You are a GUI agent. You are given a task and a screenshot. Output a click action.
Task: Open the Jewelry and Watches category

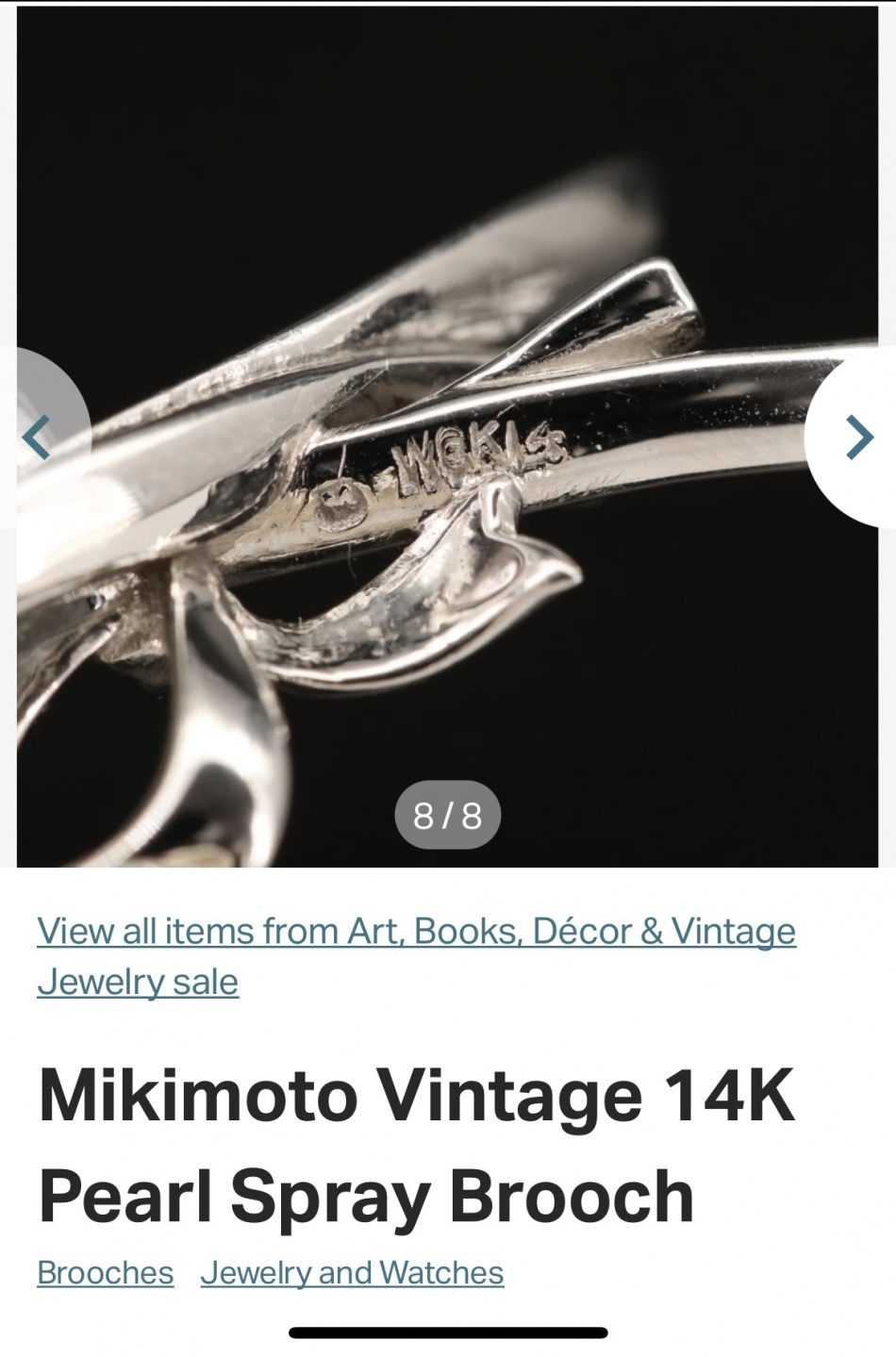(x=352, y=1273)
